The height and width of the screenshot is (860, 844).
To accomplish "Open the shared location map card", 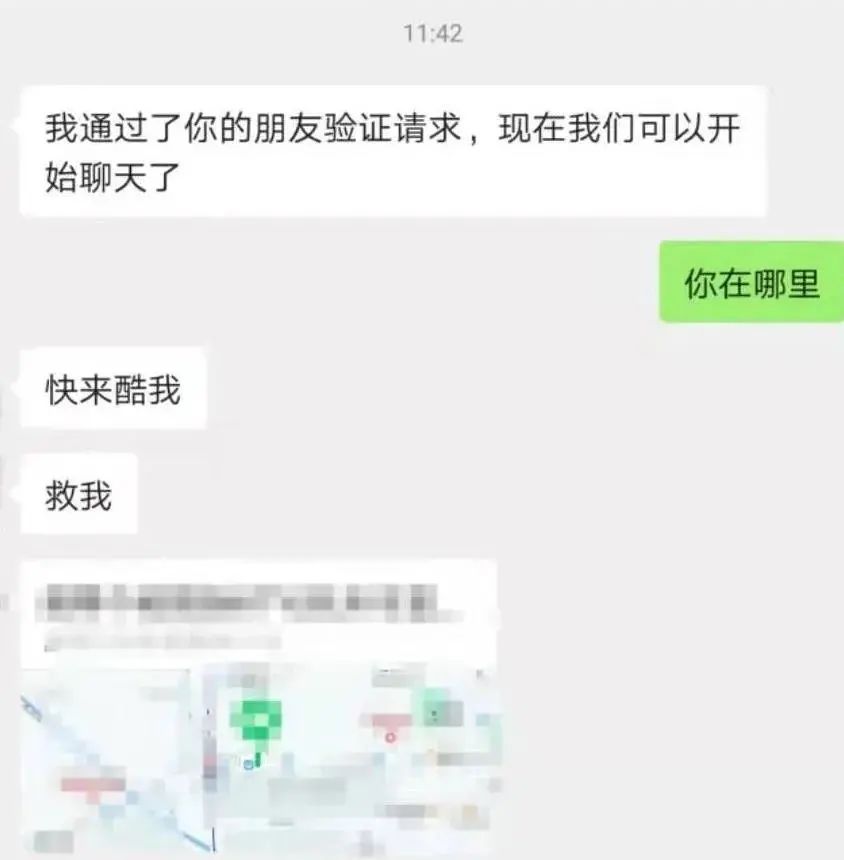I will (x=258, y=710).
